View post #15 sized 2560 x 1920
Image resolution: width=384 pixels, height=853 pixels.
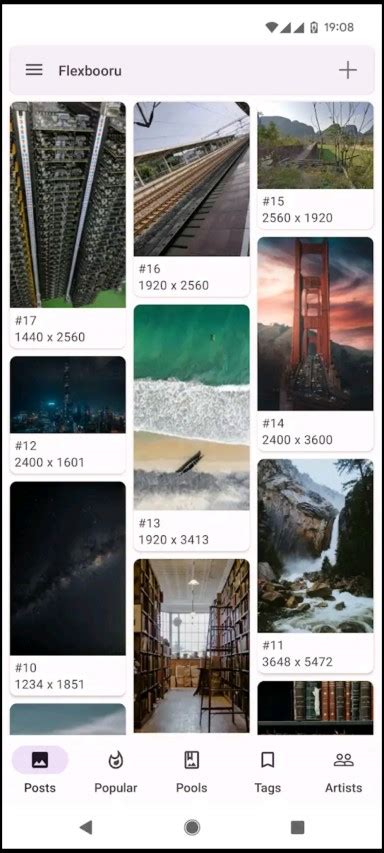315,165
